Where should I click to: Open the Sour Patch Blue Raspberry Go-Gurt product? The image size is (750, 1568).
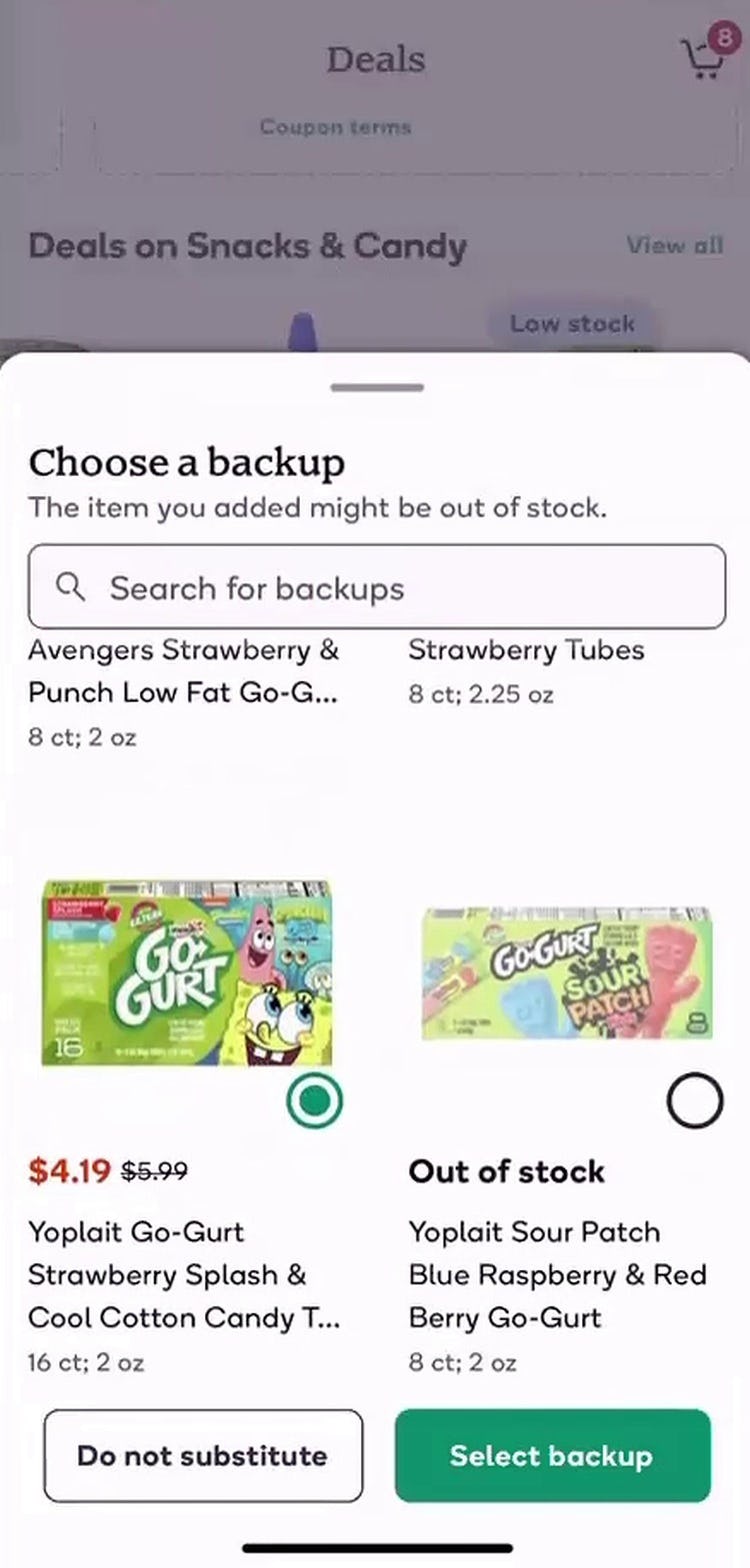566,973
